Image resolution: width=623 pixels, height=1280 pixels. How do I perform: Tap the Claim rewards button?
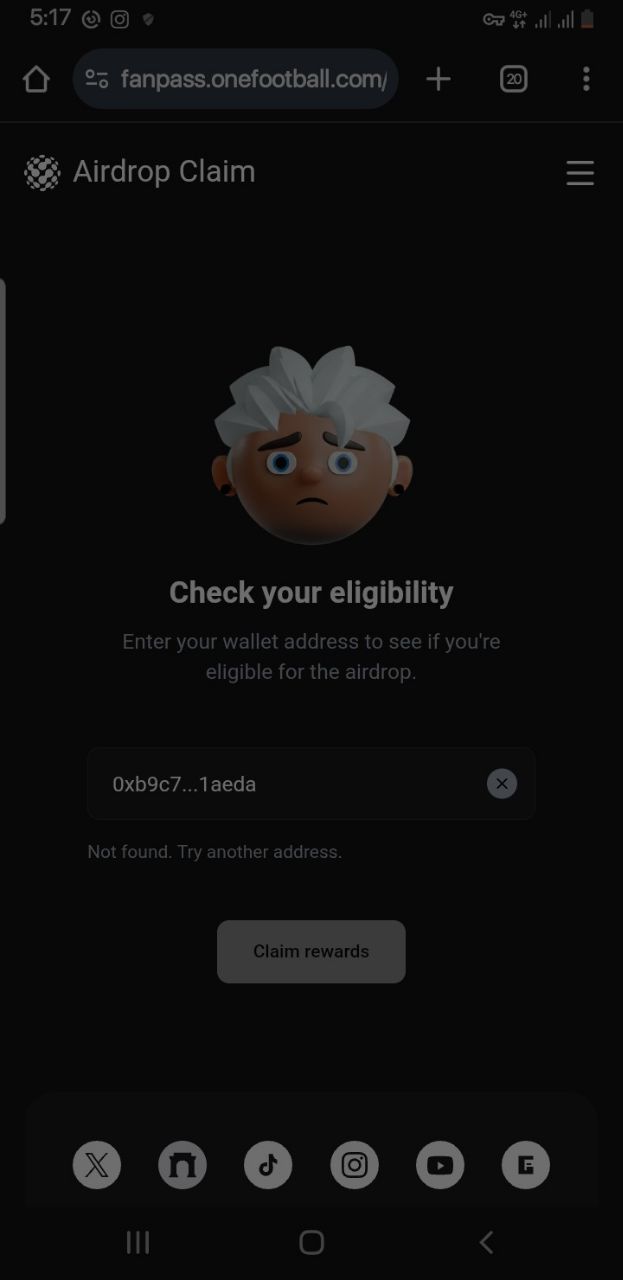point(311,951)
